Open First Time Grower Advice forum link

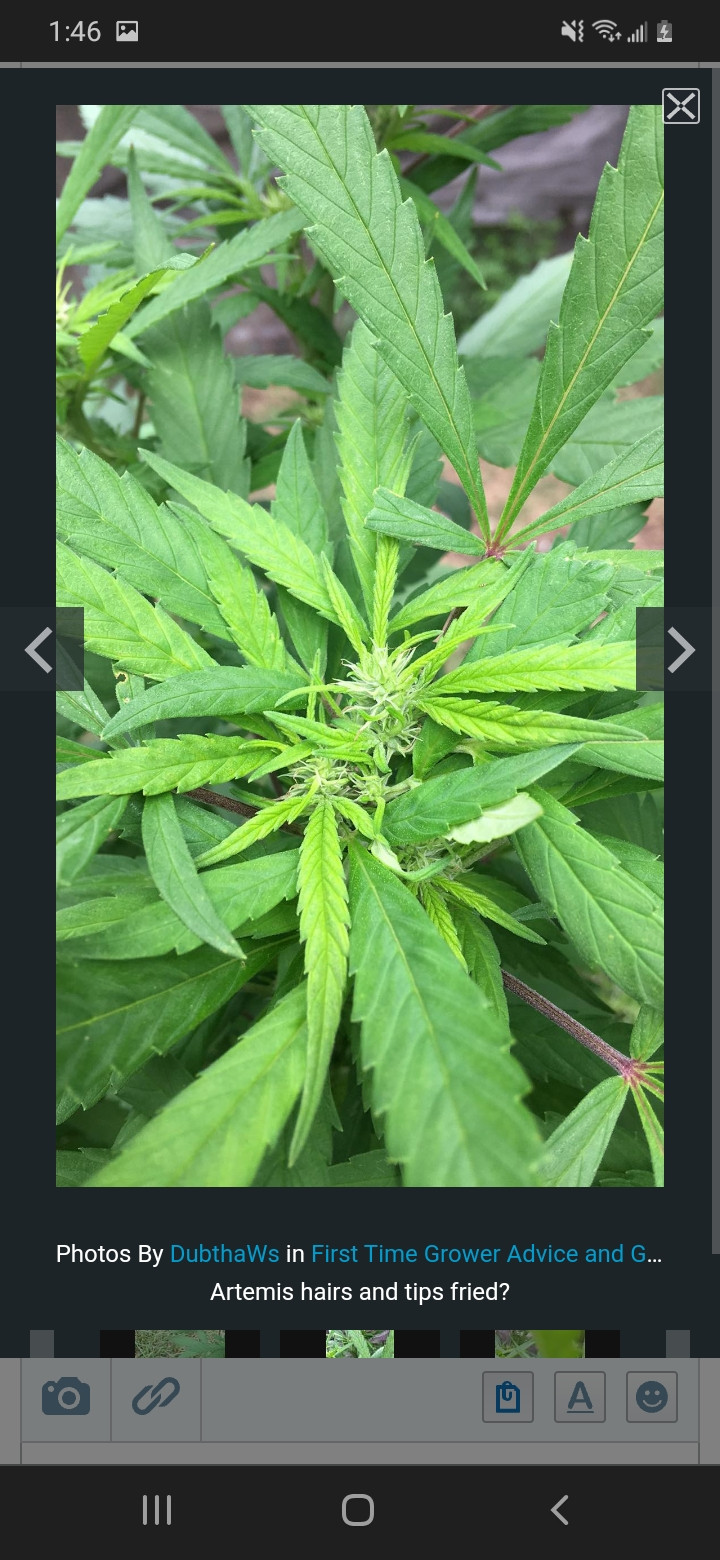pyautogui.click(x=485, y=1254)
